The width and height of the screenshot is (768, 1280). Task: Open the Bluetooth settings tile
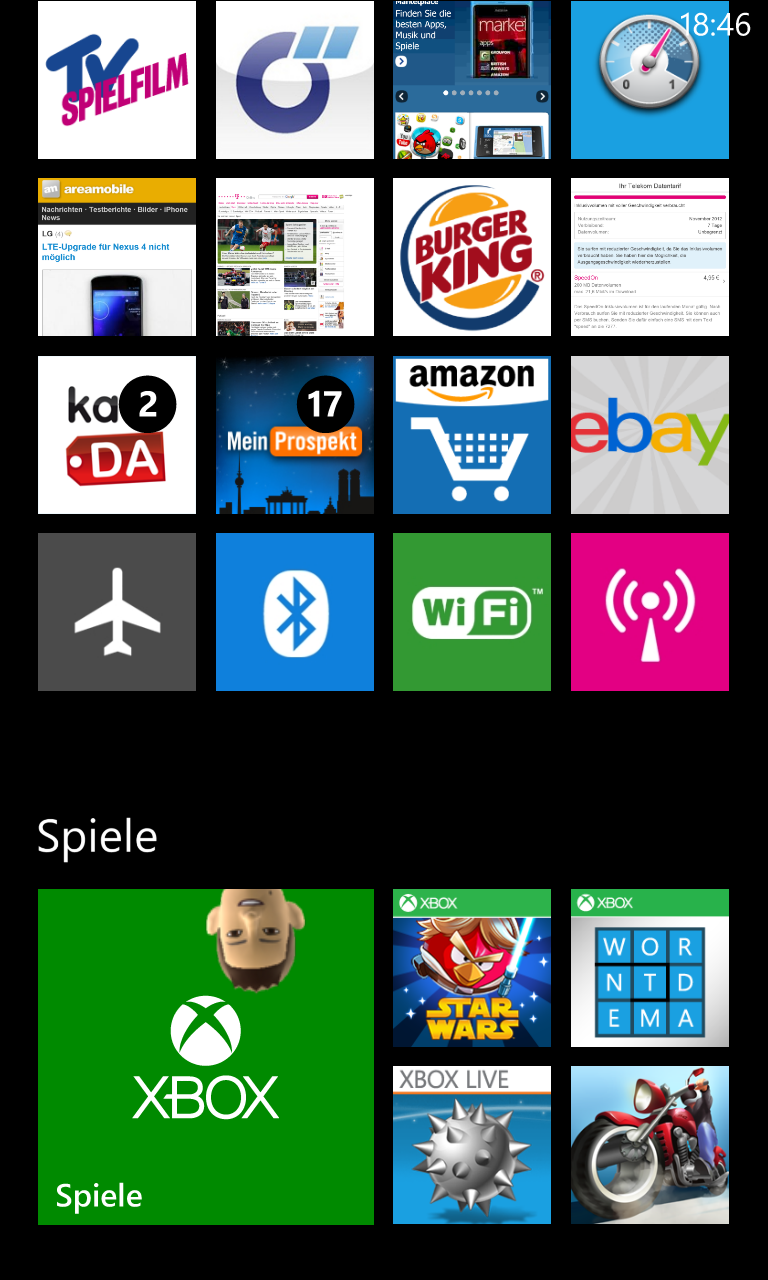295,612
